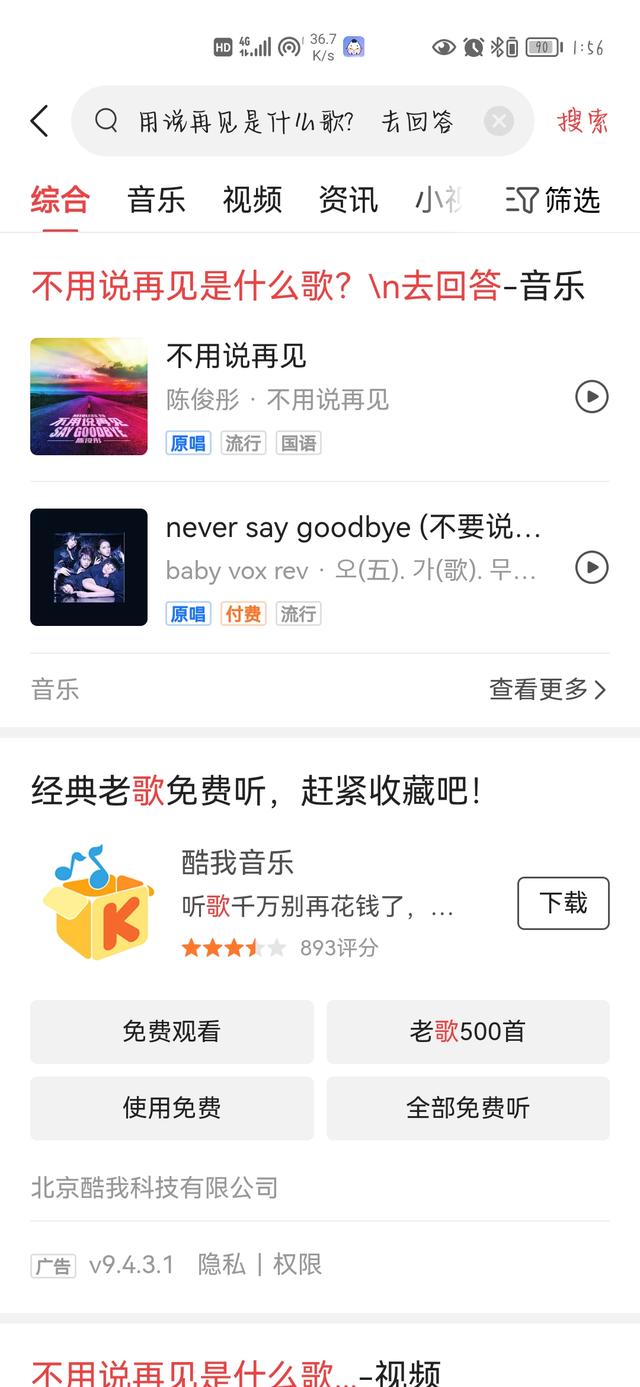Screen dimensions: 640x1387
Task: Download the 酷我音乐 app
Action: (x=563, y=903)
